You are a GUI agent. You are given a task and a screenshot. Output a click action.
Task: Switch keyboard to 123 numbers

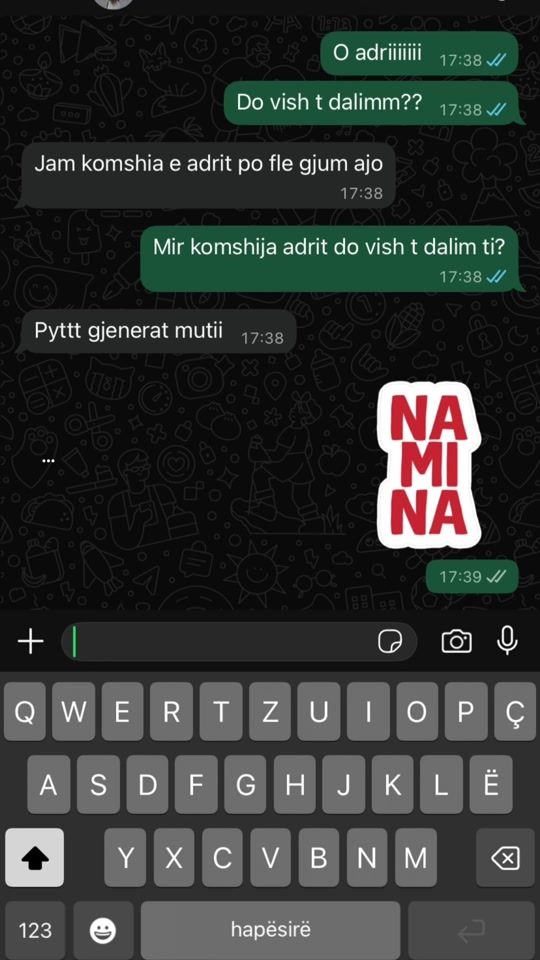[35, 930]
